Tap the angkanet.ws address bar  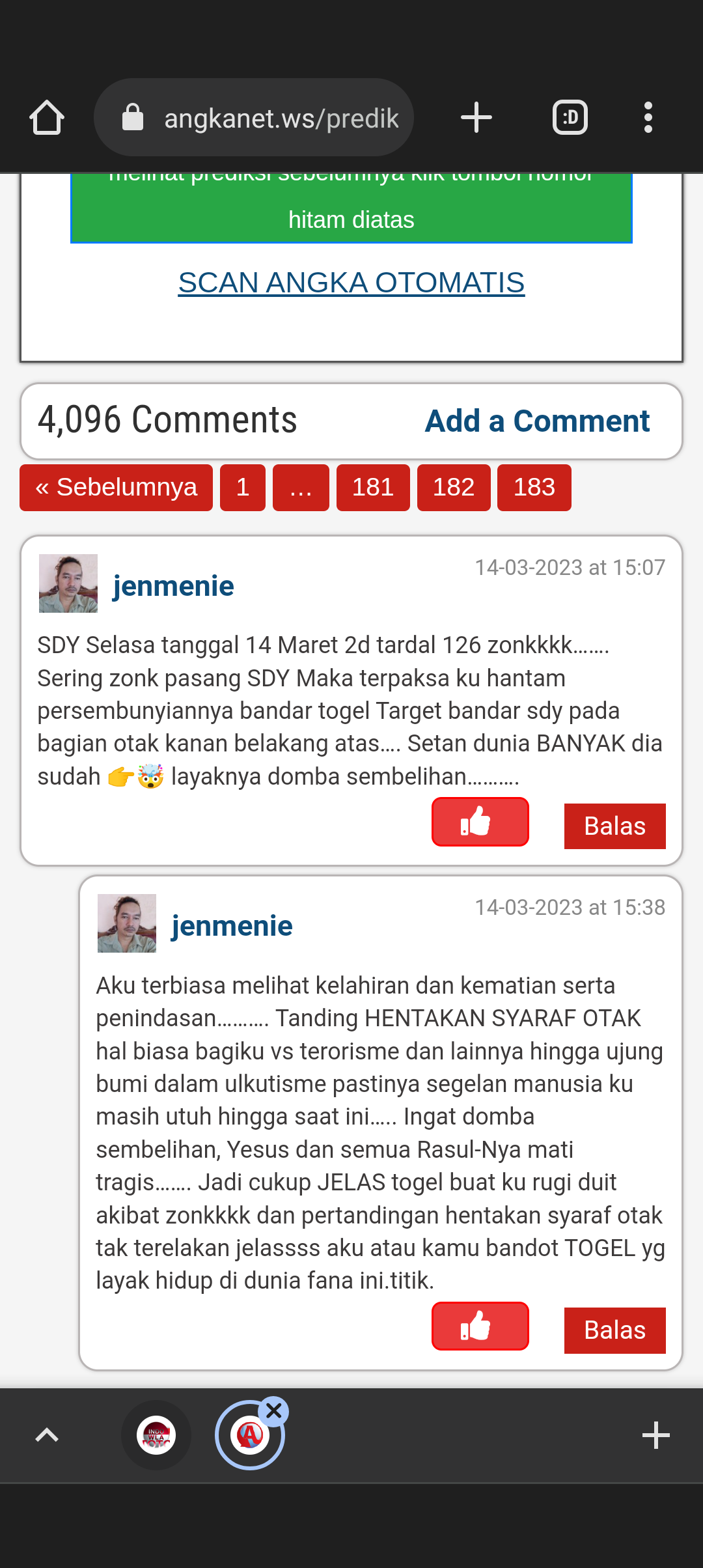click(254, 118)
